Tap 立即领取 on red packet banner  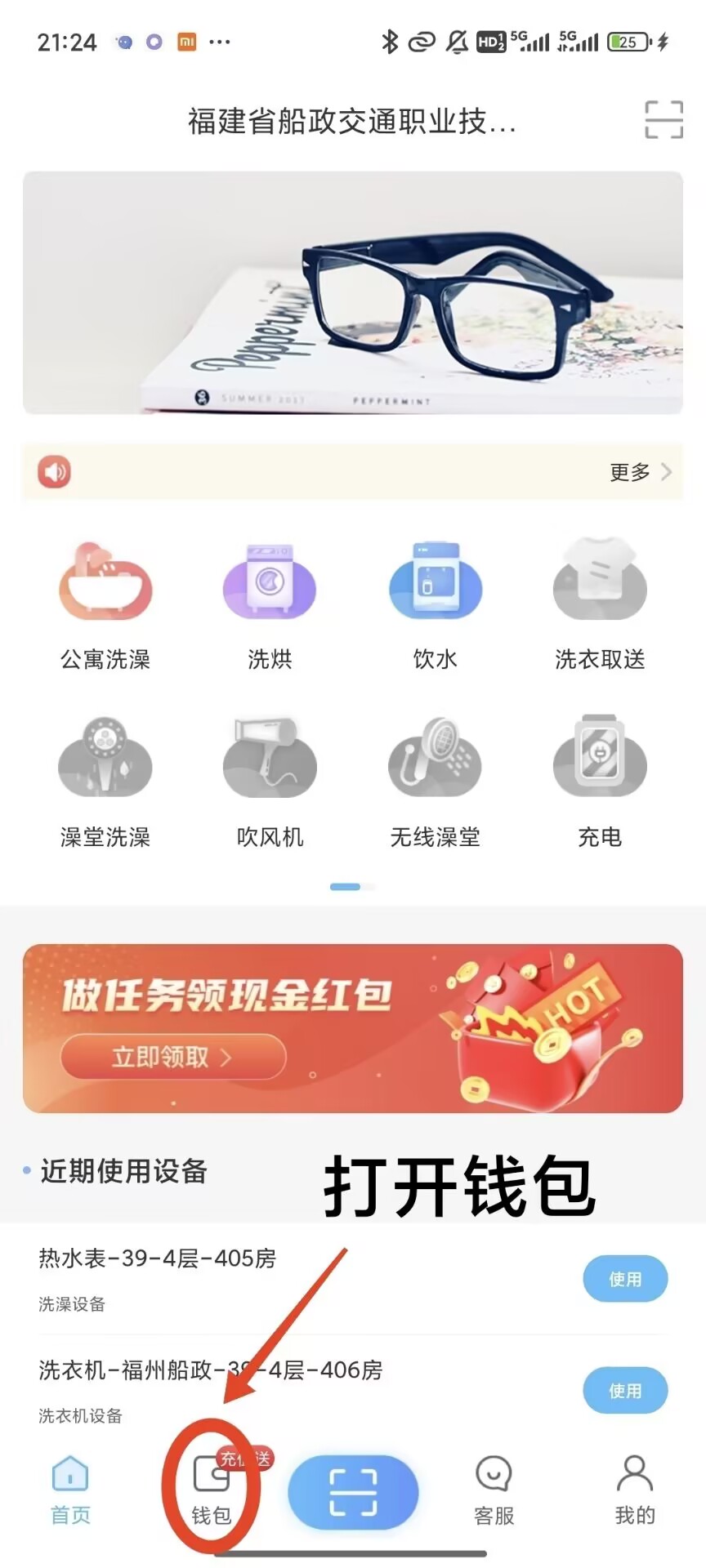coord(173,1057)
